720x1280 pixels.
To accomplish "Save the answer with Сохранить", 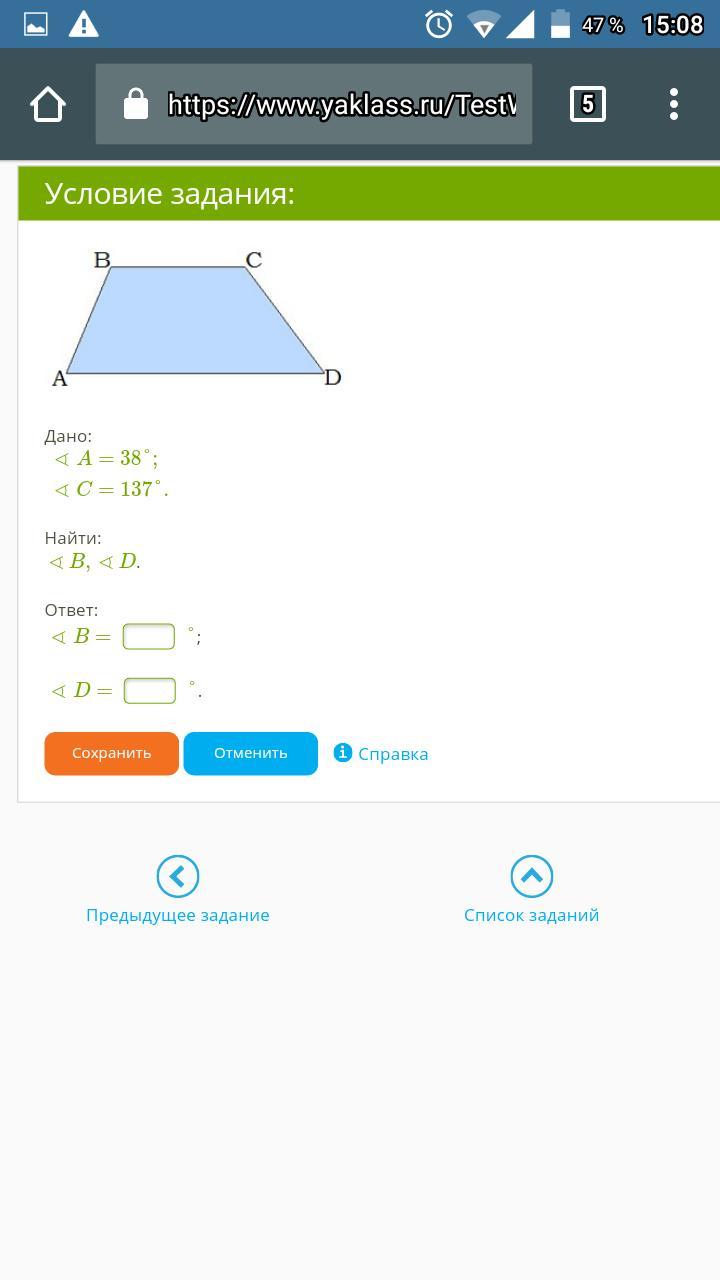I will [112, 753].
